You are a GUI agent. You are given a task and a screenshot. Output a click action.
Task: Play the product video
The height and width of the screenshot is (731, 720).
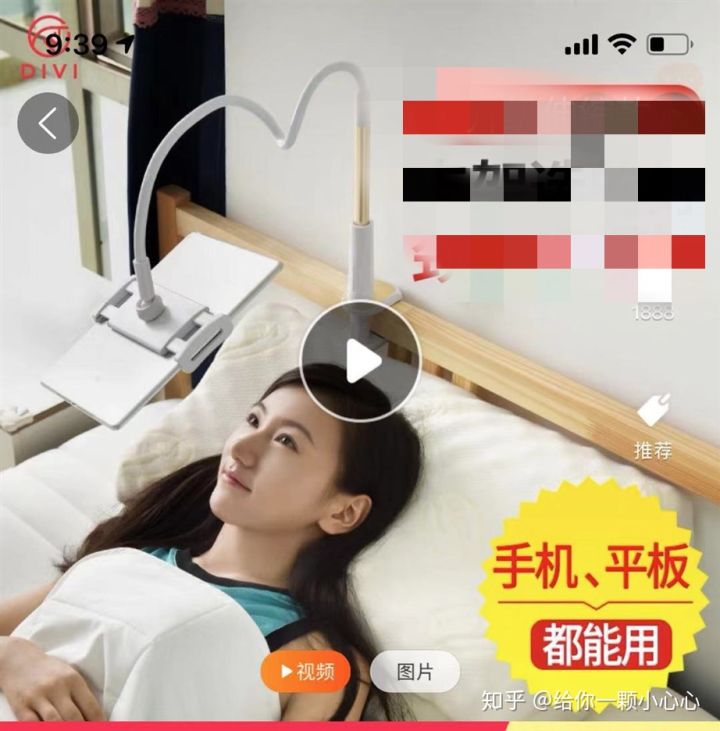coord(361,361)
